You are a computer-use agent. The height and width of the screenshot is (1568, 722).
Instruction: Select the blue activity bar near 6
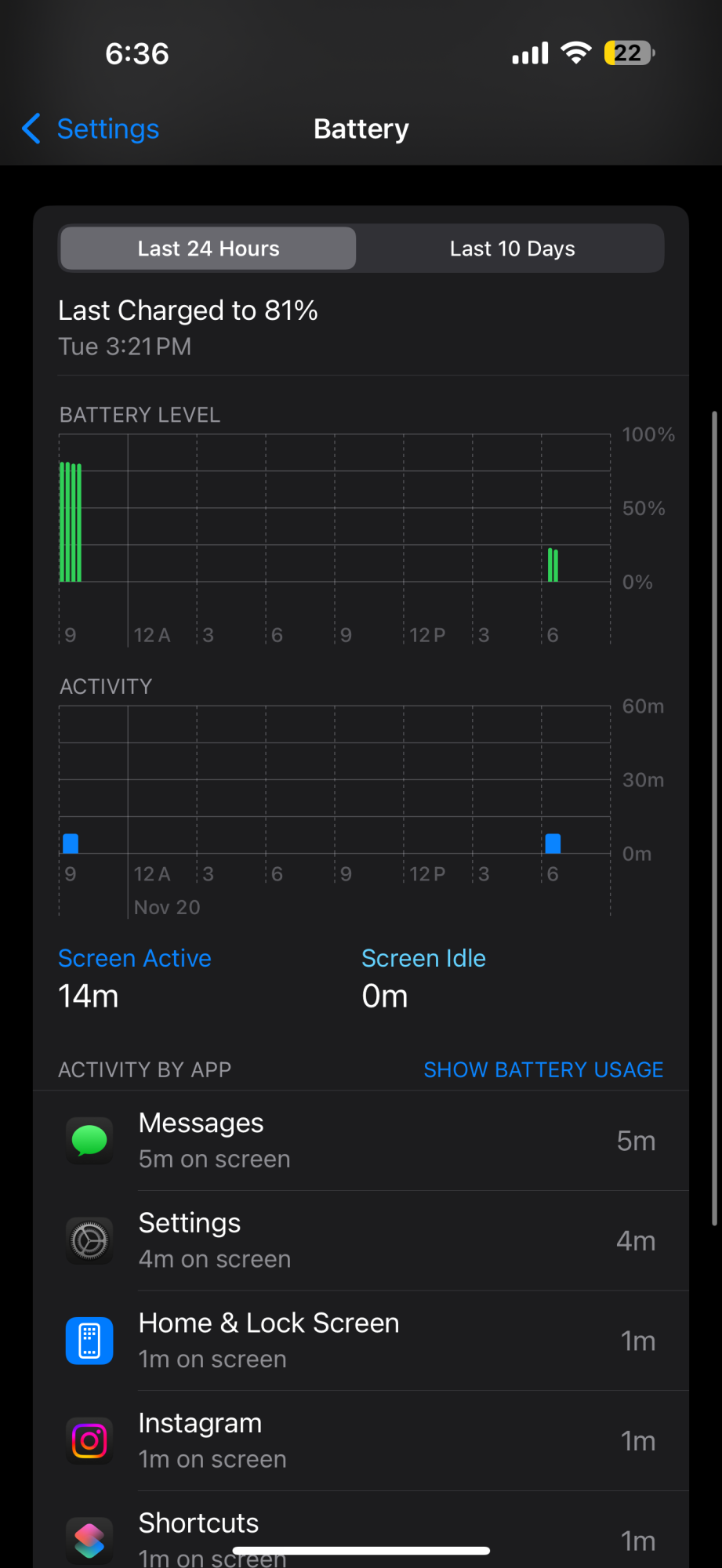point(553,844)
